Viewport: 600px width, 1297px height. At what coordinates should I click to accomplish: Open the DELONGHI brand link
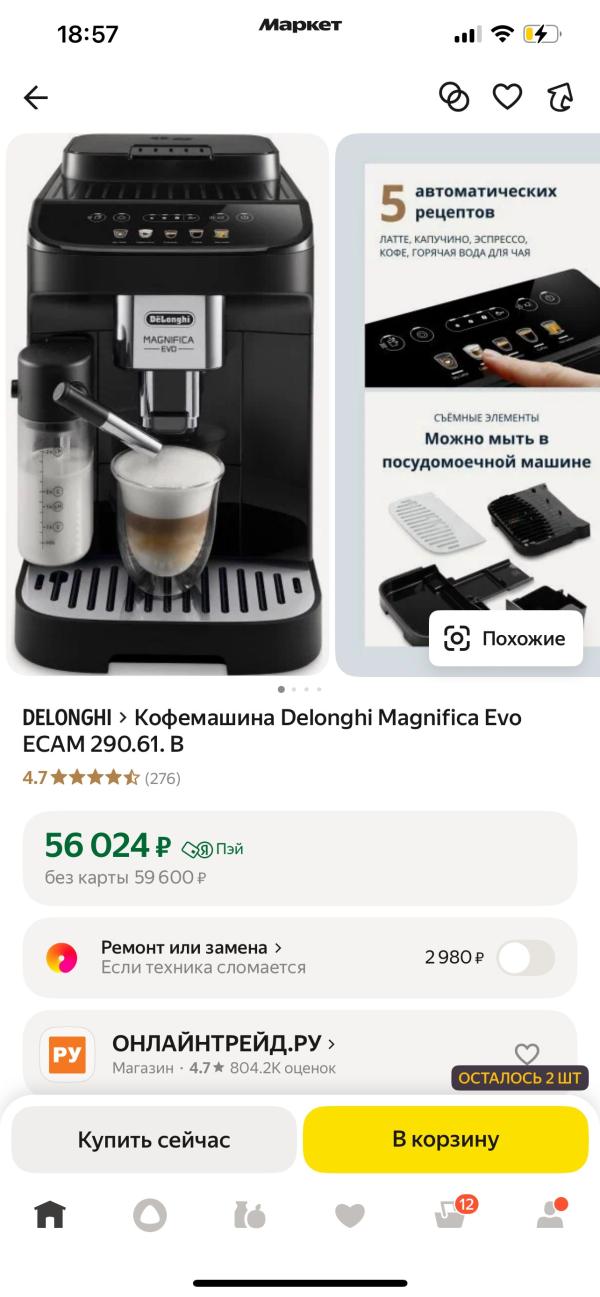[67, 718]
